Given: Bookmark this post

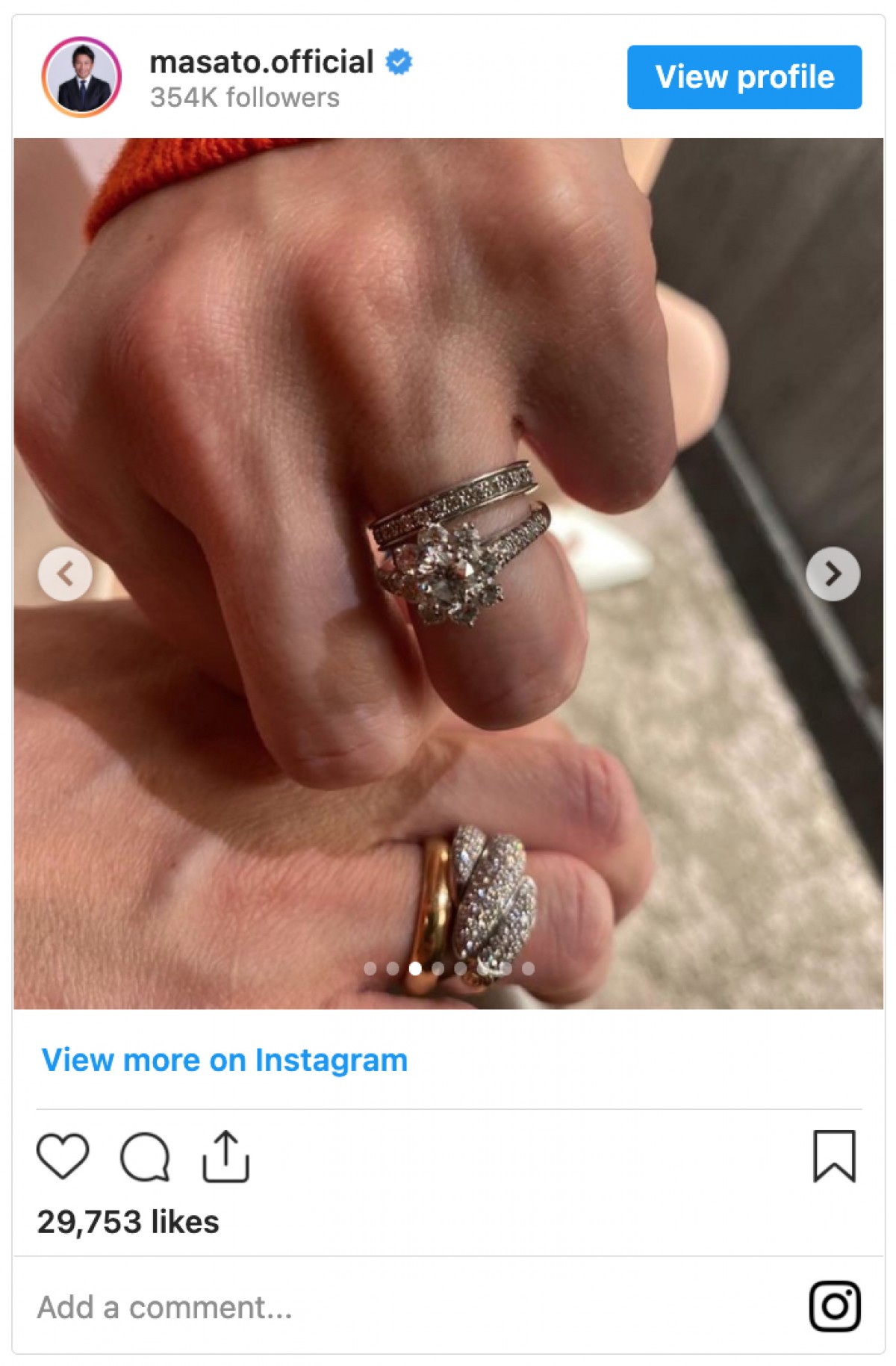Looking at the screenshot, I should coord(834,1156).
